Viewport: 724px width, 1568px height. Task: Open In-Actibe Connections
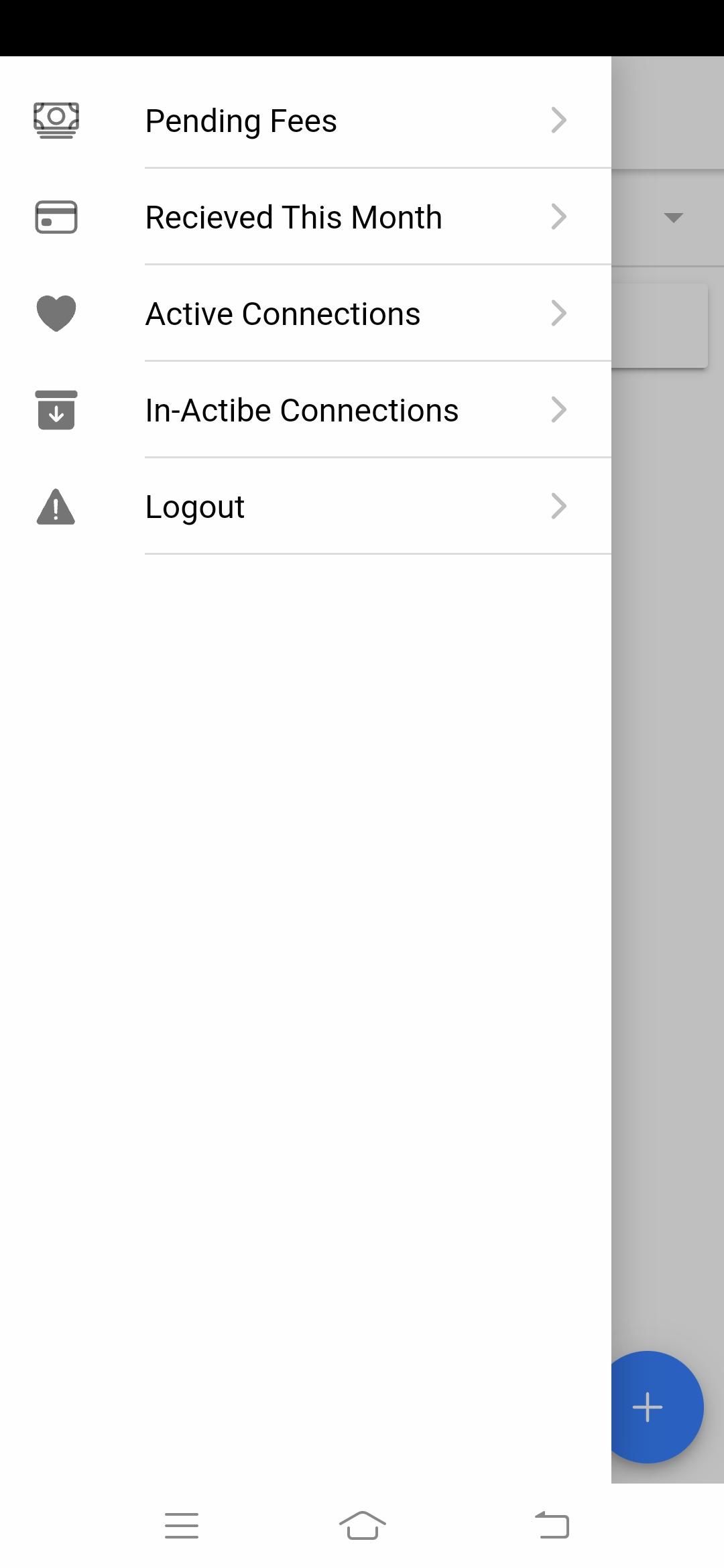pos(306,410)
